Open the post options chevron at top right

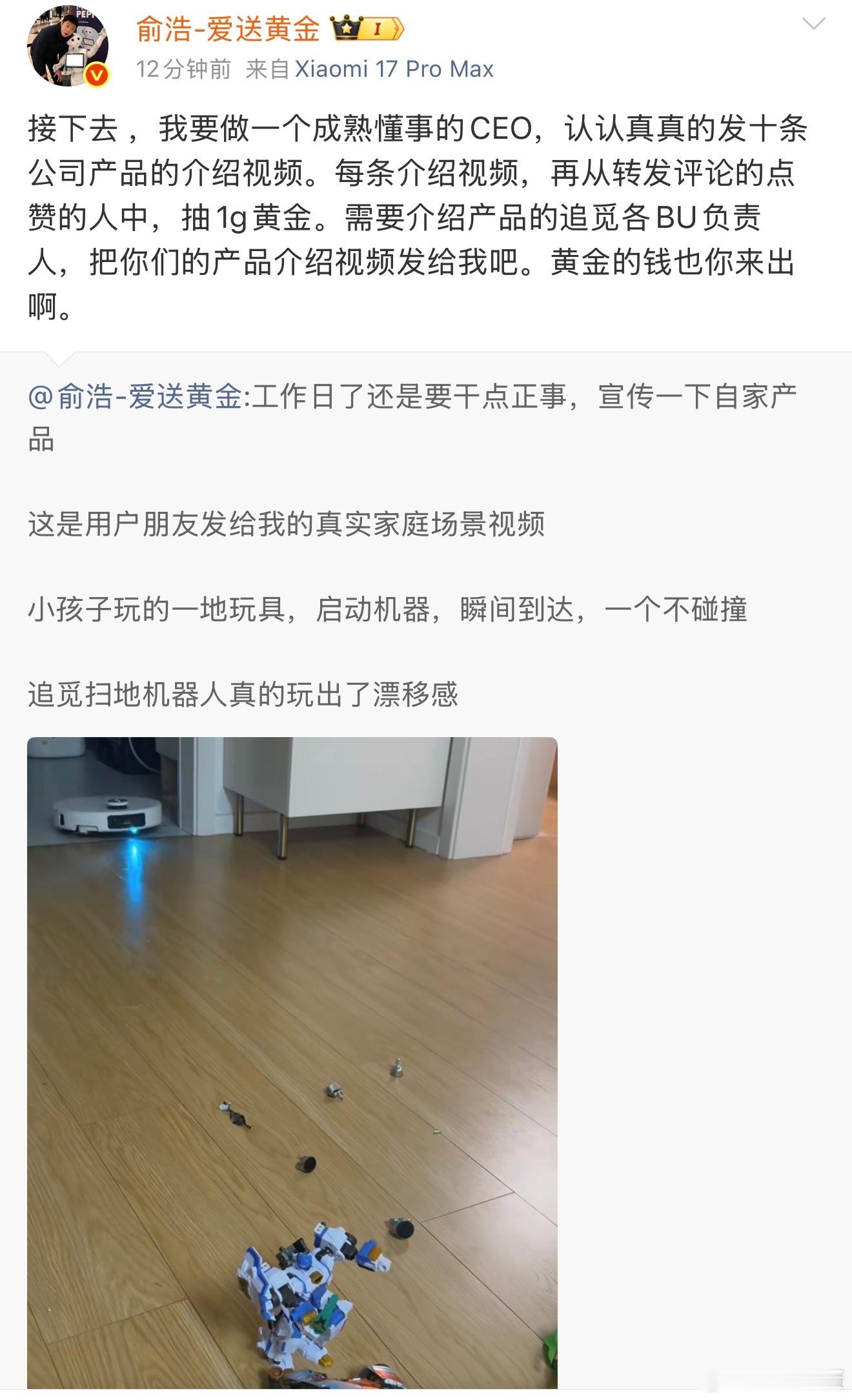(x=815, y=24)
